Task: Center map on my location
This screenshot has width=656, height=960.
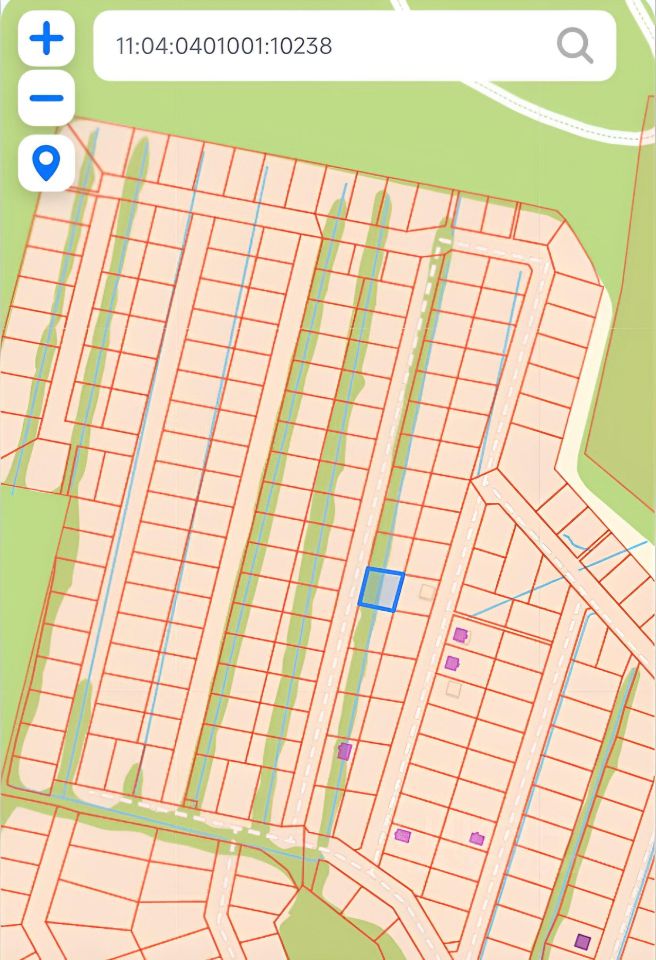Action: point(46,162)
